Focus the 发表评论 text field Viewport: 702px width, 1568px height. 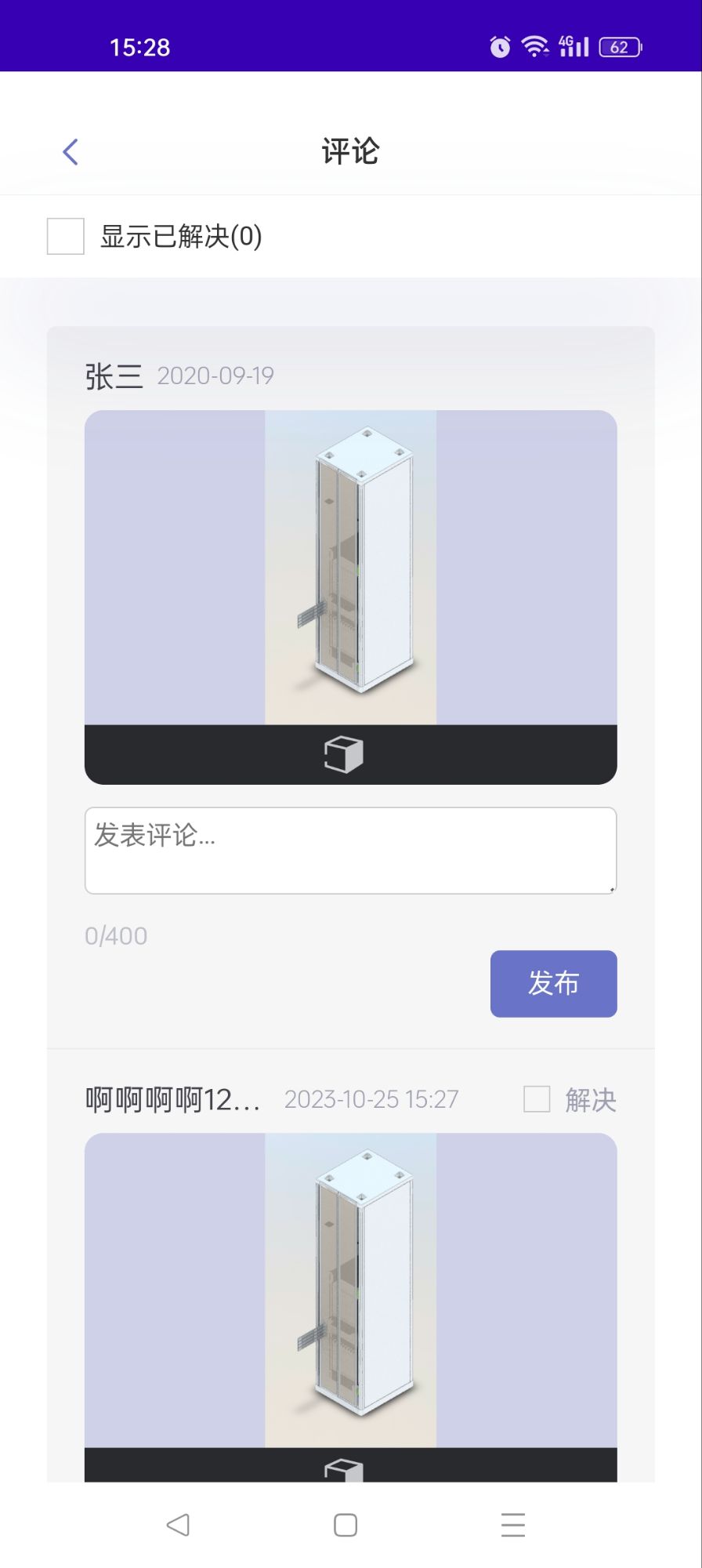coord(350,850)
